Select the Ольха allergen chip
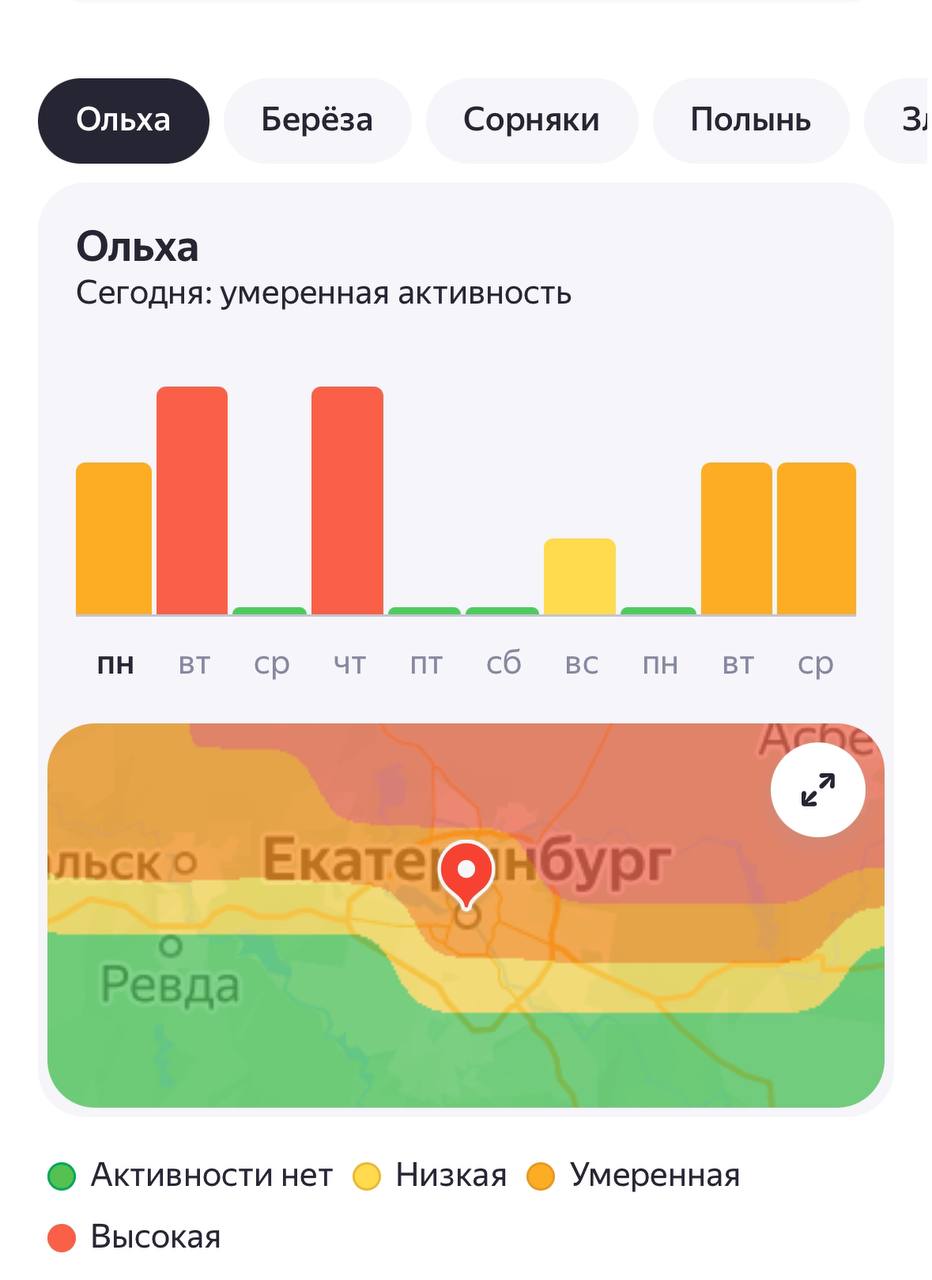 123,121
